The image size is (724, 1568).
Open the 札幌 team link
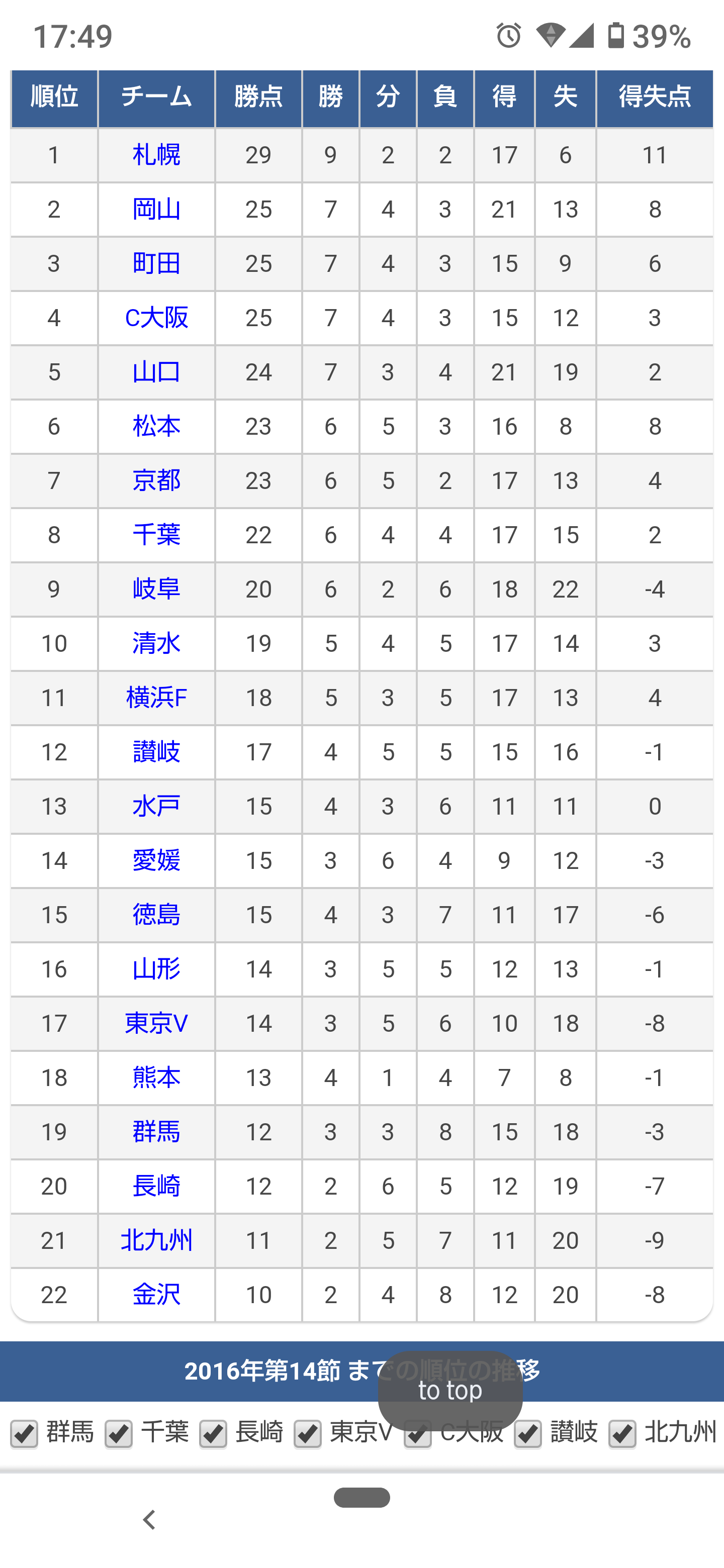[156, 155]
